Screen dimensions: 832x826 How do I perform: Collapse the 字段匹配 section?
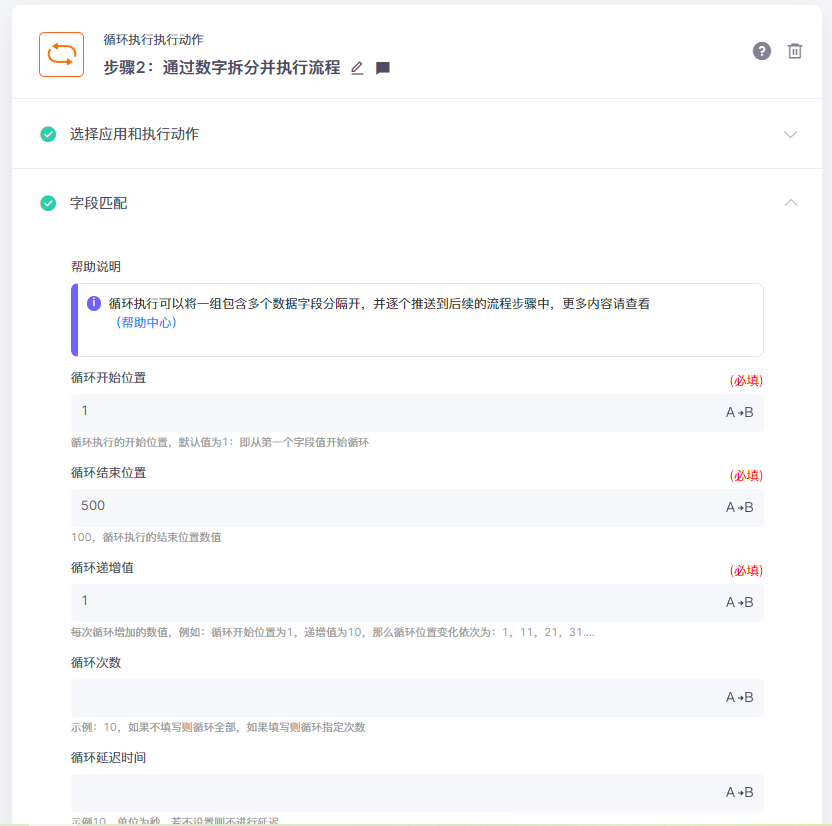(790, 203)
